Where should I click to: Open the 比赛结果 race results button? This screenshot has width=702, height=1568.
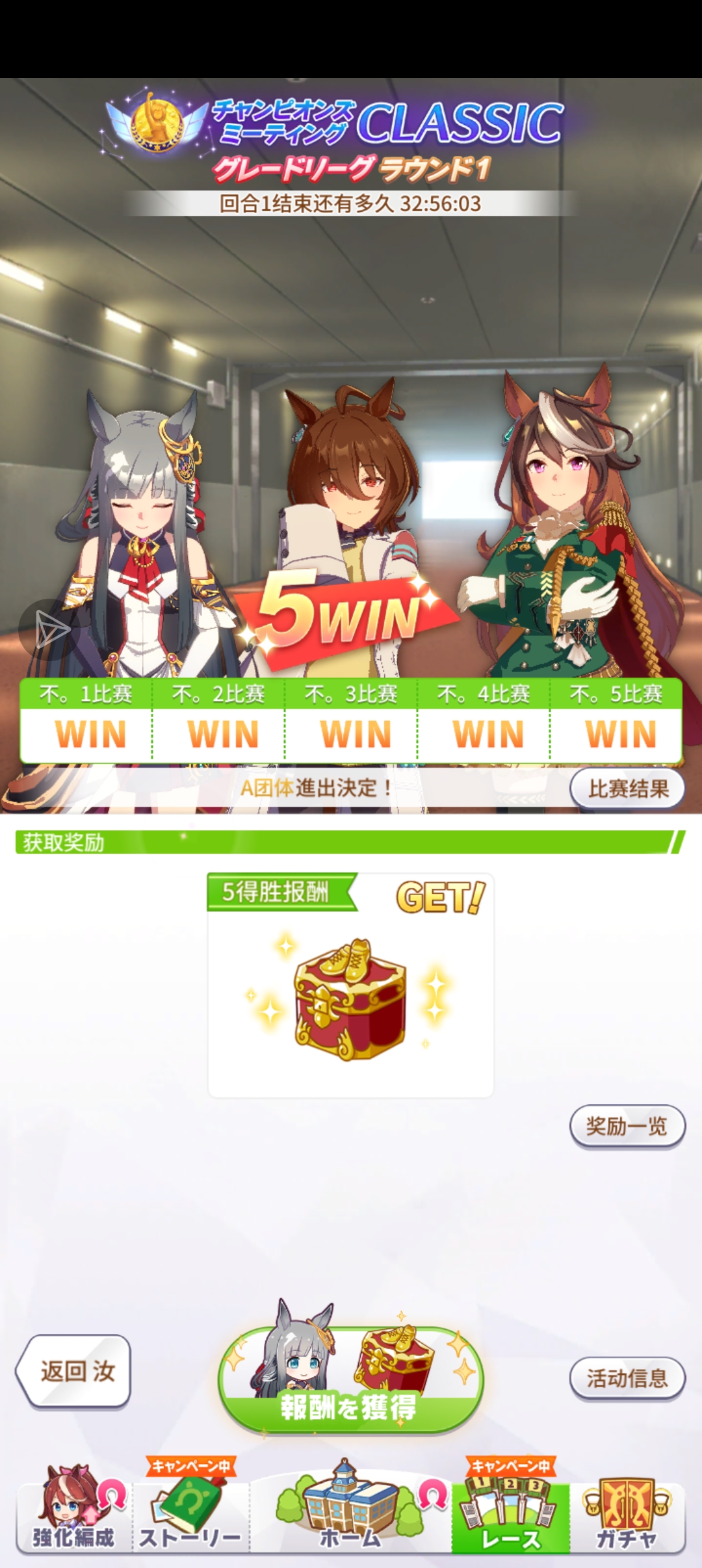(x=627, y=789)
